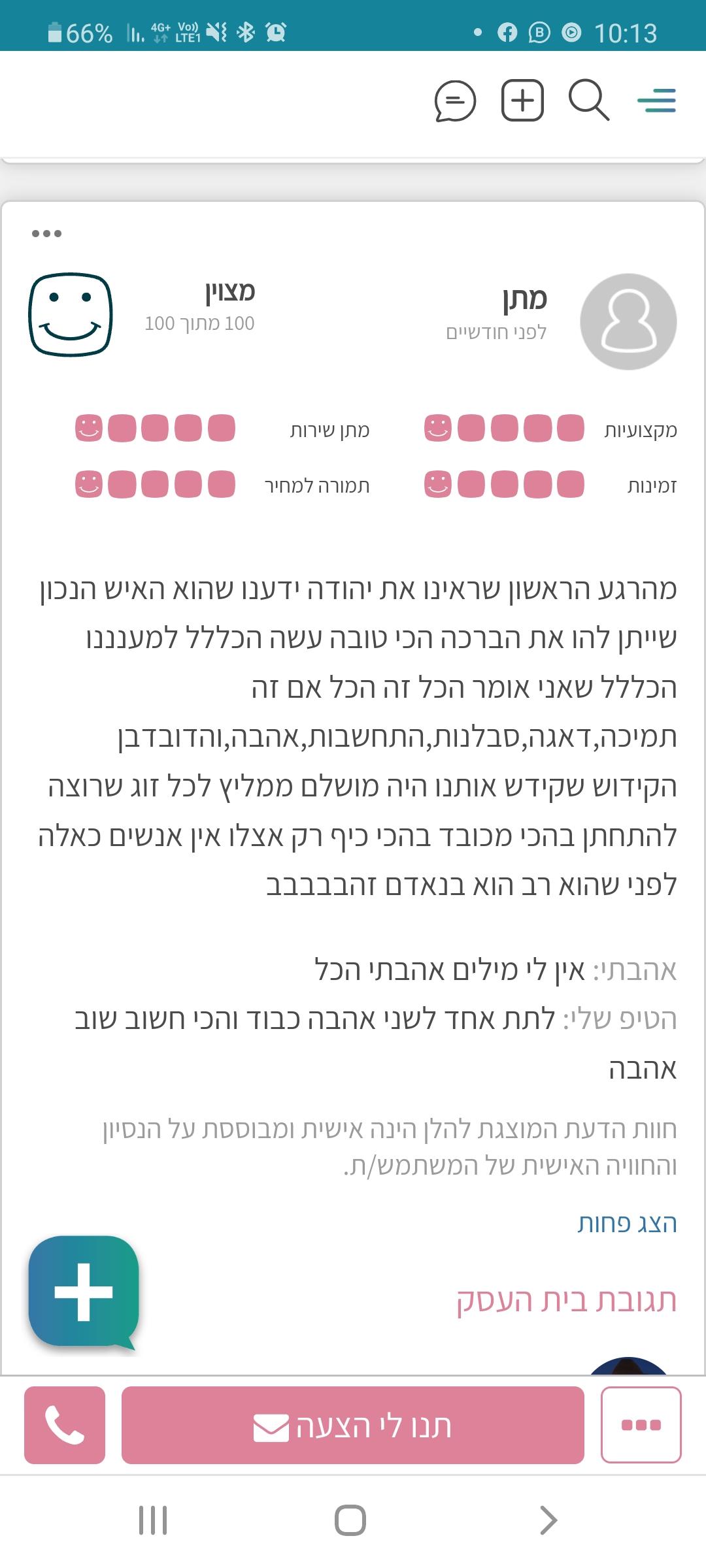Go back using the system navigation arrow
This screenshot has width=706, height=1568.
548,1520
